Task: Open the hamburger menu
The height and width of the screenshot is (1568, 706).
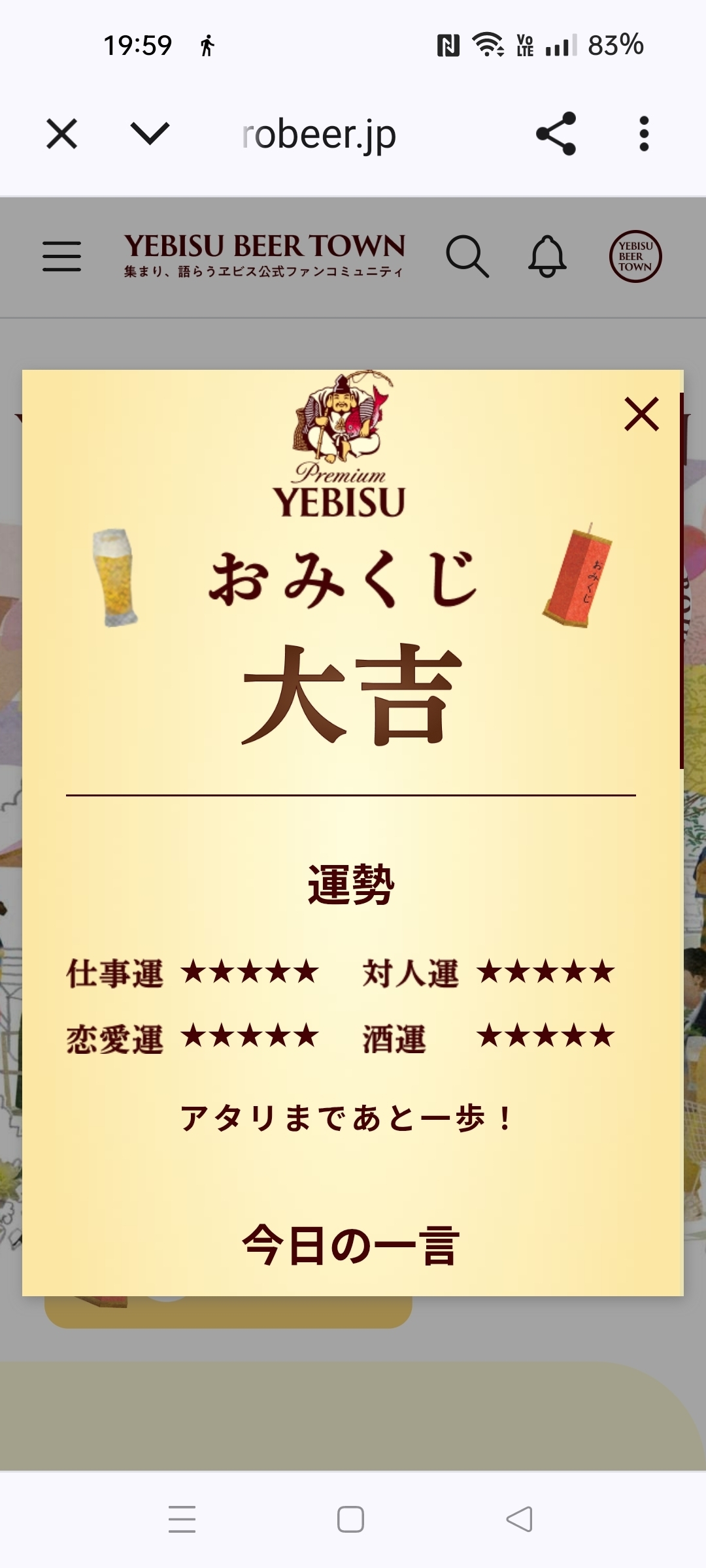Action: coord(62,256)
